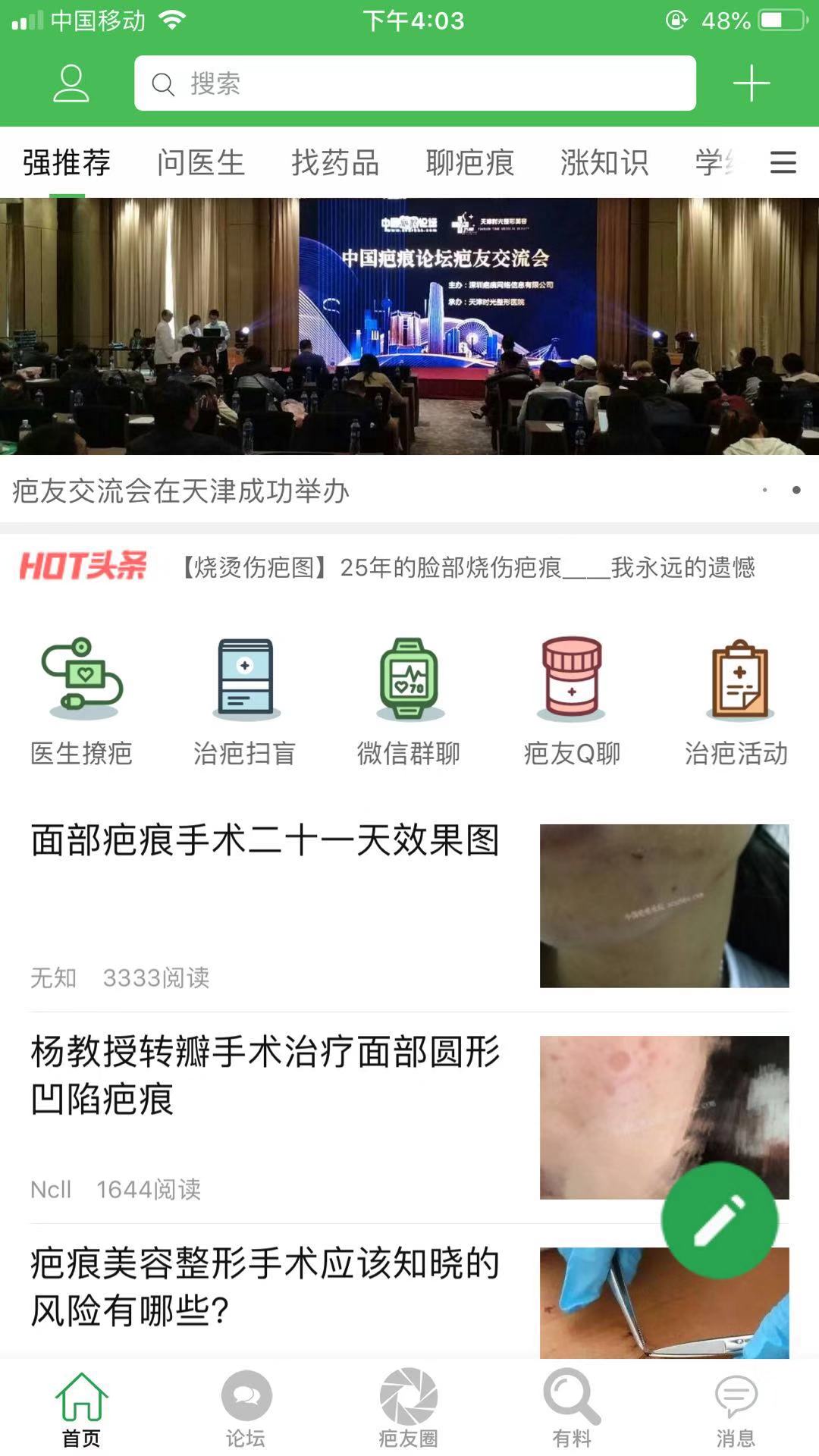Image resolution: width=819 pixels, height=1456 pixels.
Task: Tap the plus button for more options
Action: 751,83
